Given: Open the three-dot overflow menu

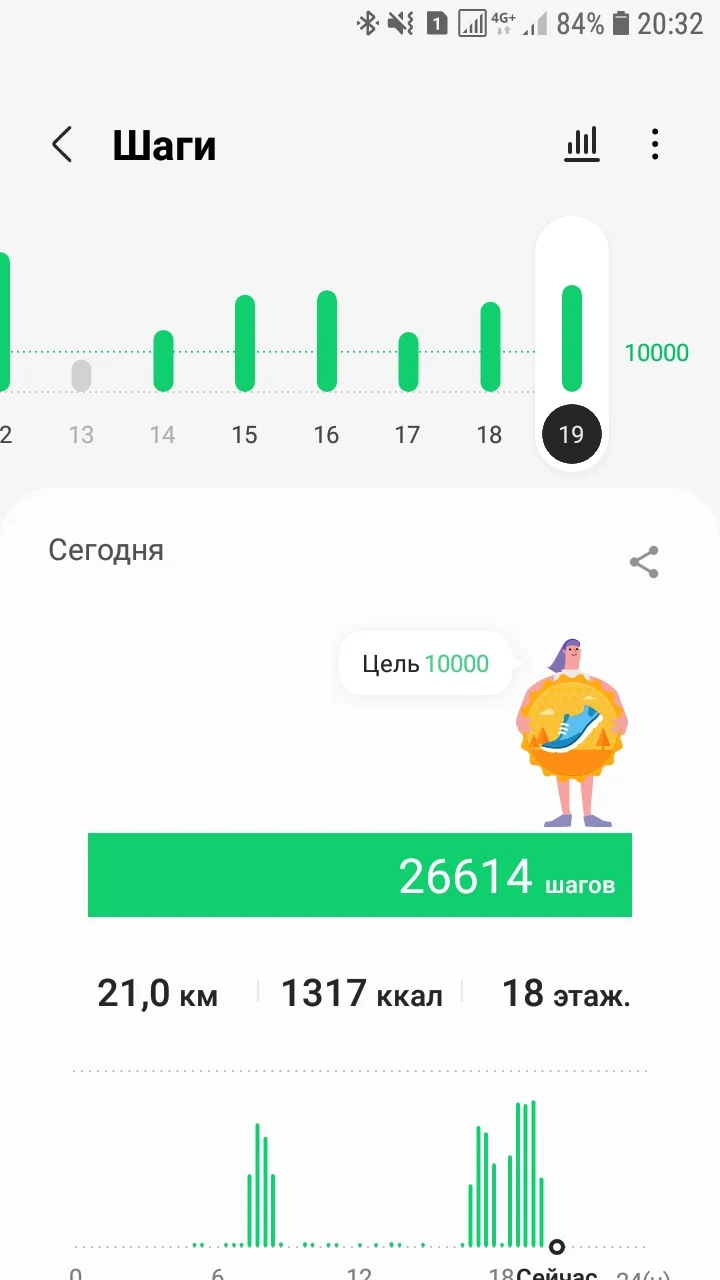Looking at the screenshot, I should [655, 145].
